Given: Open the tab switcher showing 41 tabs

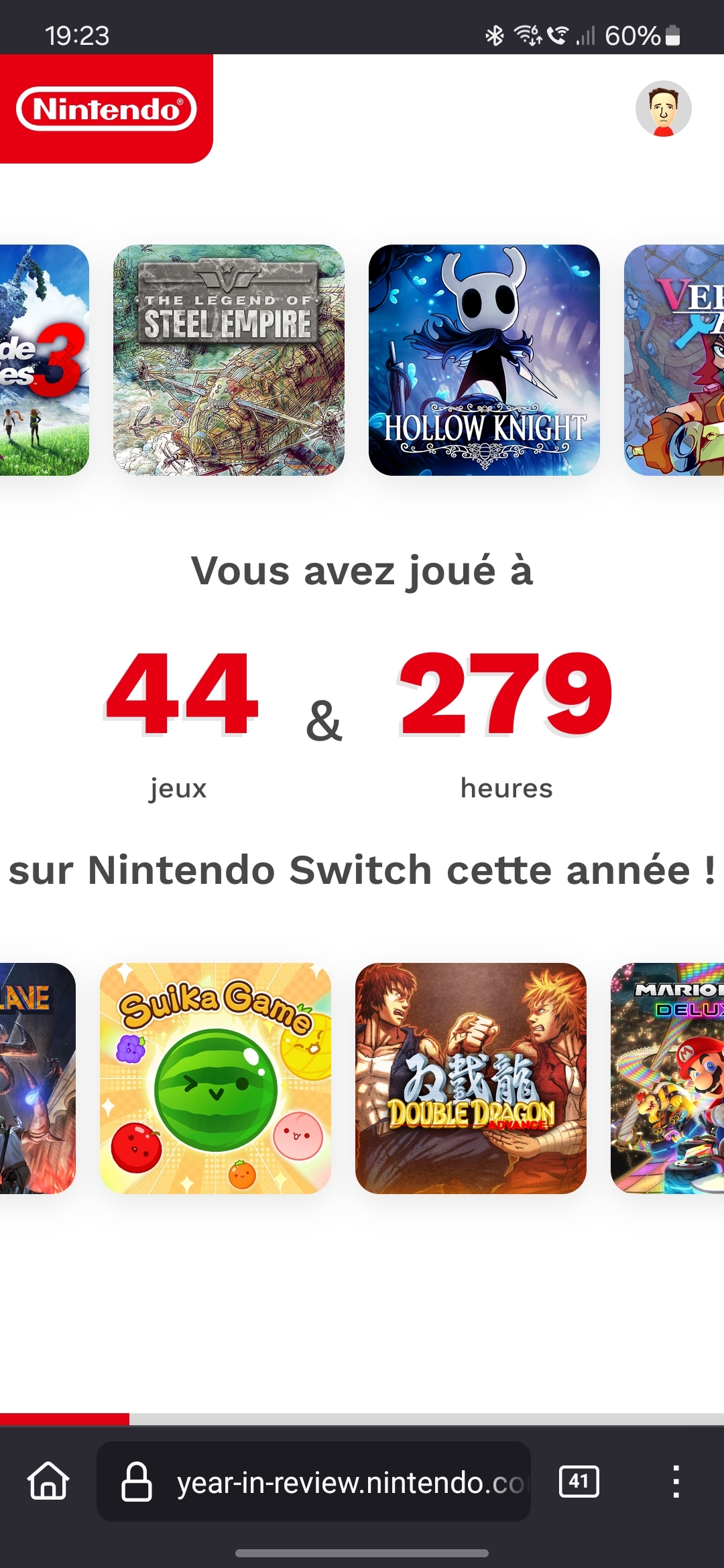Looking at the screenshot, I should pyautogui.click(x=579, y=1481).
